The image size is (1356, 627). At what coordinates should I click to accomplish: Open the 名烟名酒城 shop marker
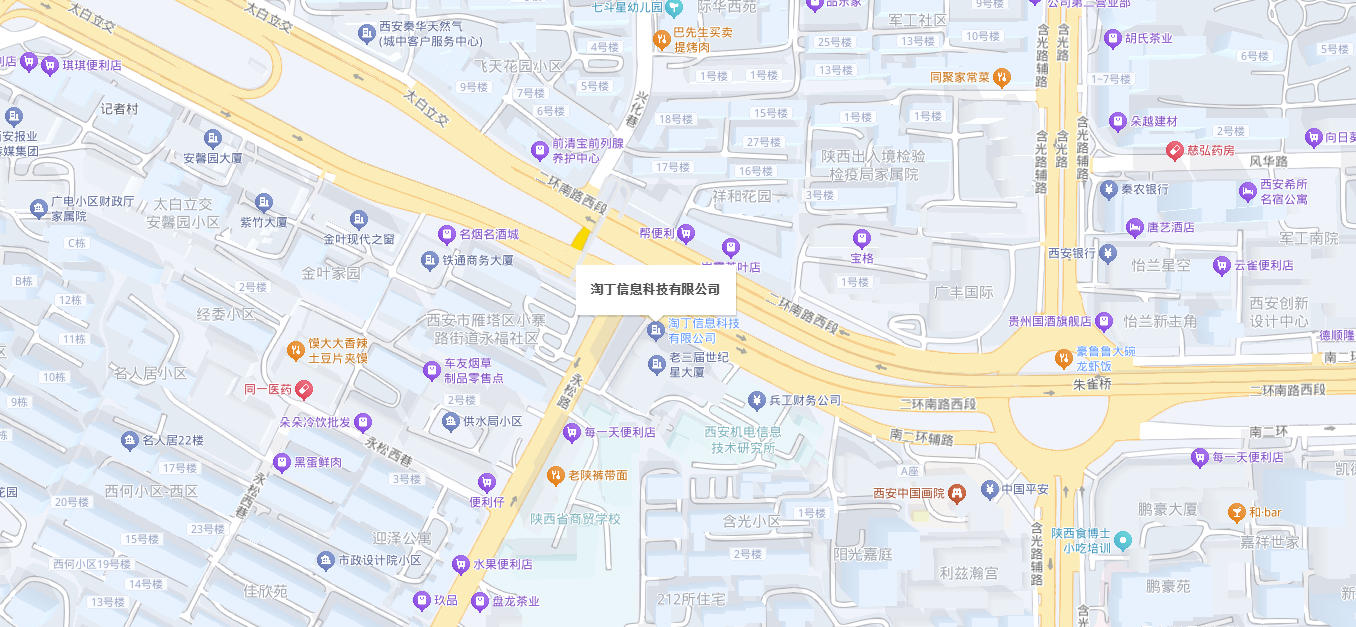[x=447, y=235]
